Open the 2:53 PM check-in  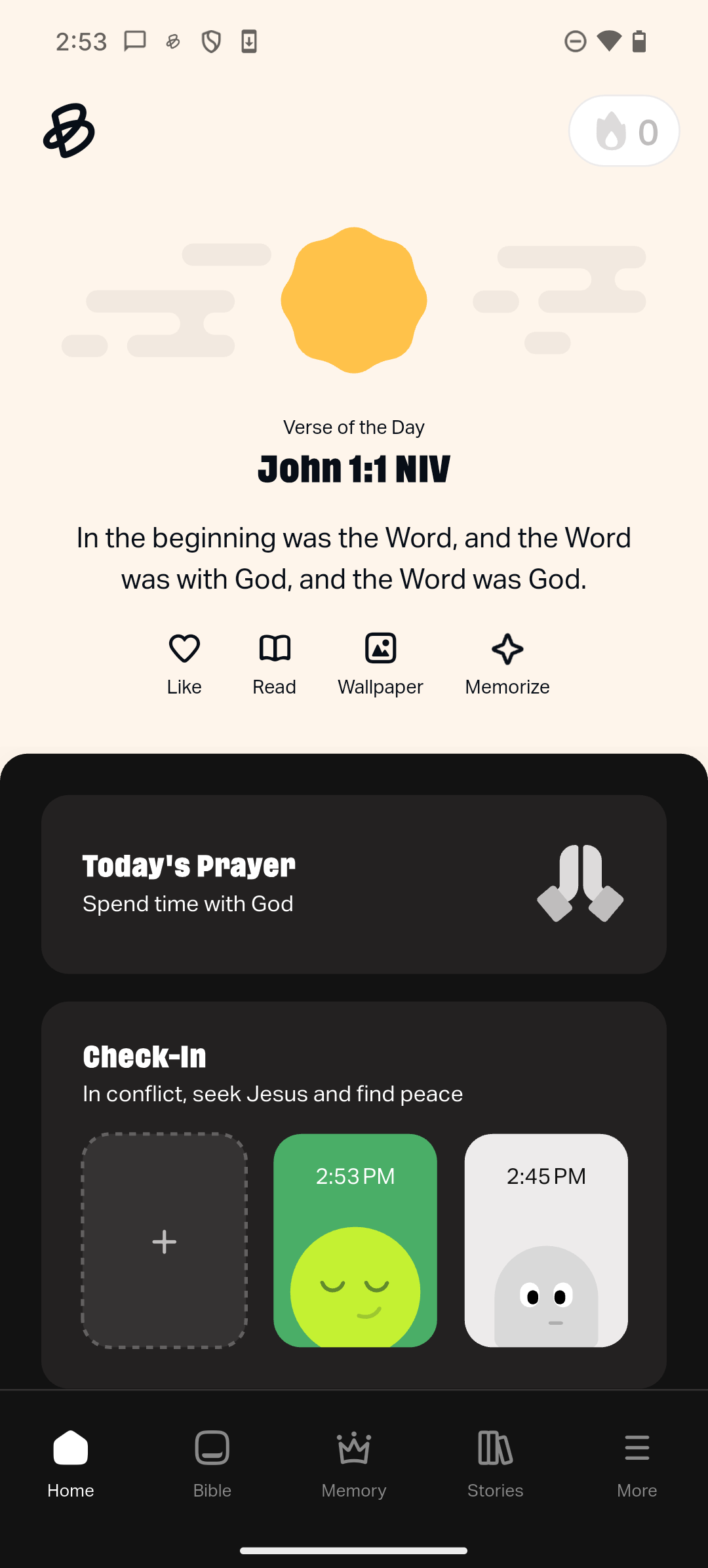[x=355, y=1240]
